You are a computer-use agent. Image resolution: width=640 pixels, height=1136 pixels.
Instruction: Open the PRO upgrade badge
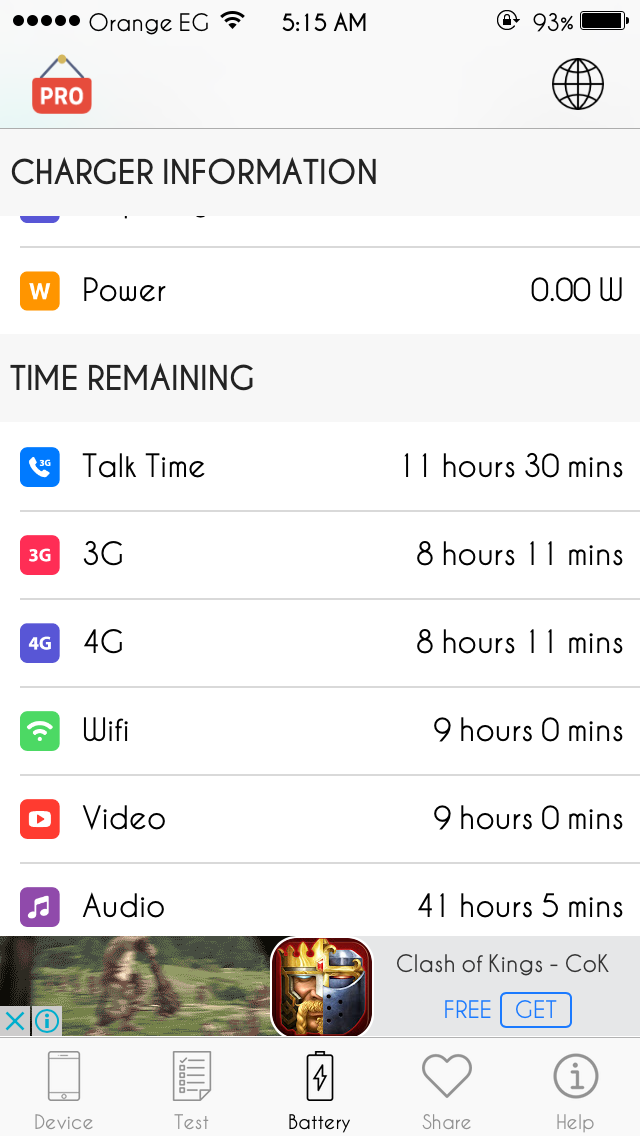pyautogui.click(x=62, y=85)
